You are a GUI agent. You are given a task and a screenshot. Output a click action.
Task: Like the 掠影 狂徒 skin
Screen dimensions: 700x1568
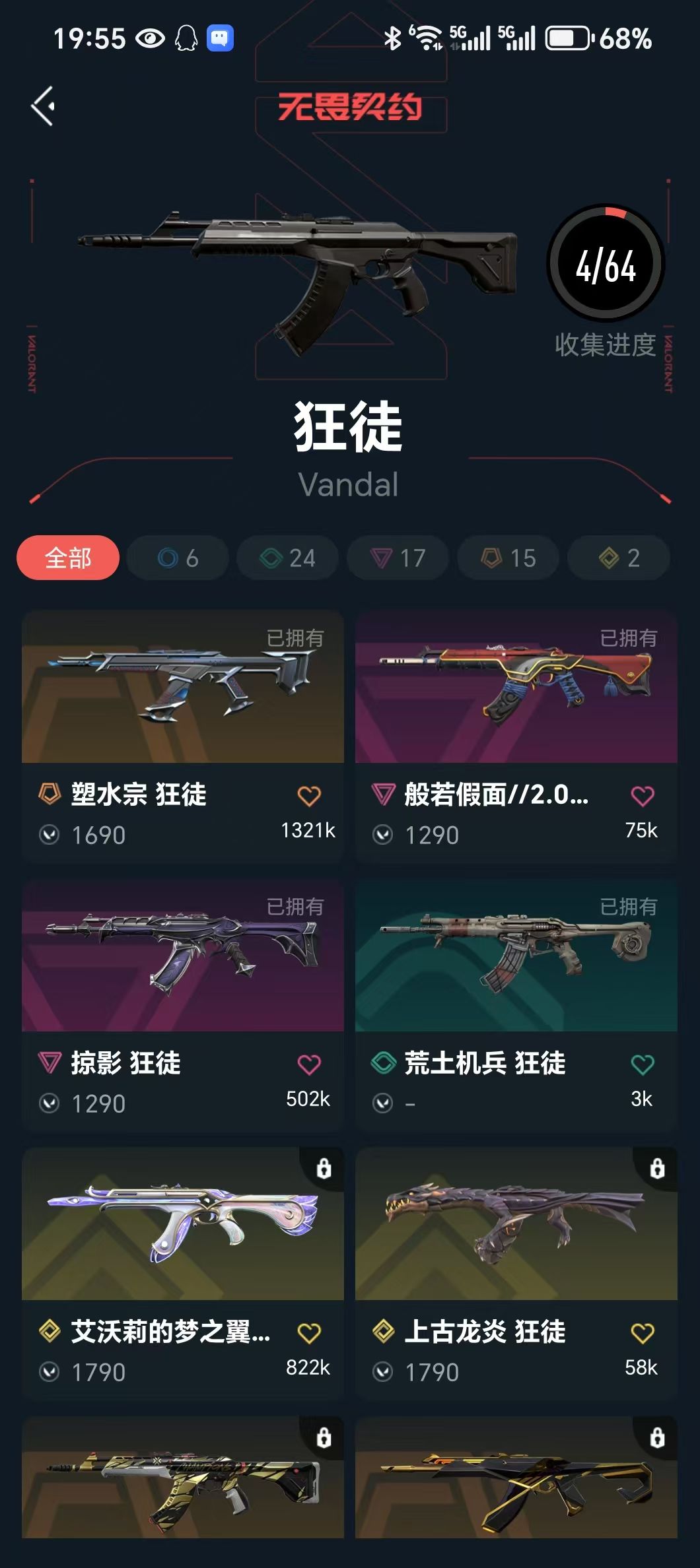click(x=309, y=1064)
